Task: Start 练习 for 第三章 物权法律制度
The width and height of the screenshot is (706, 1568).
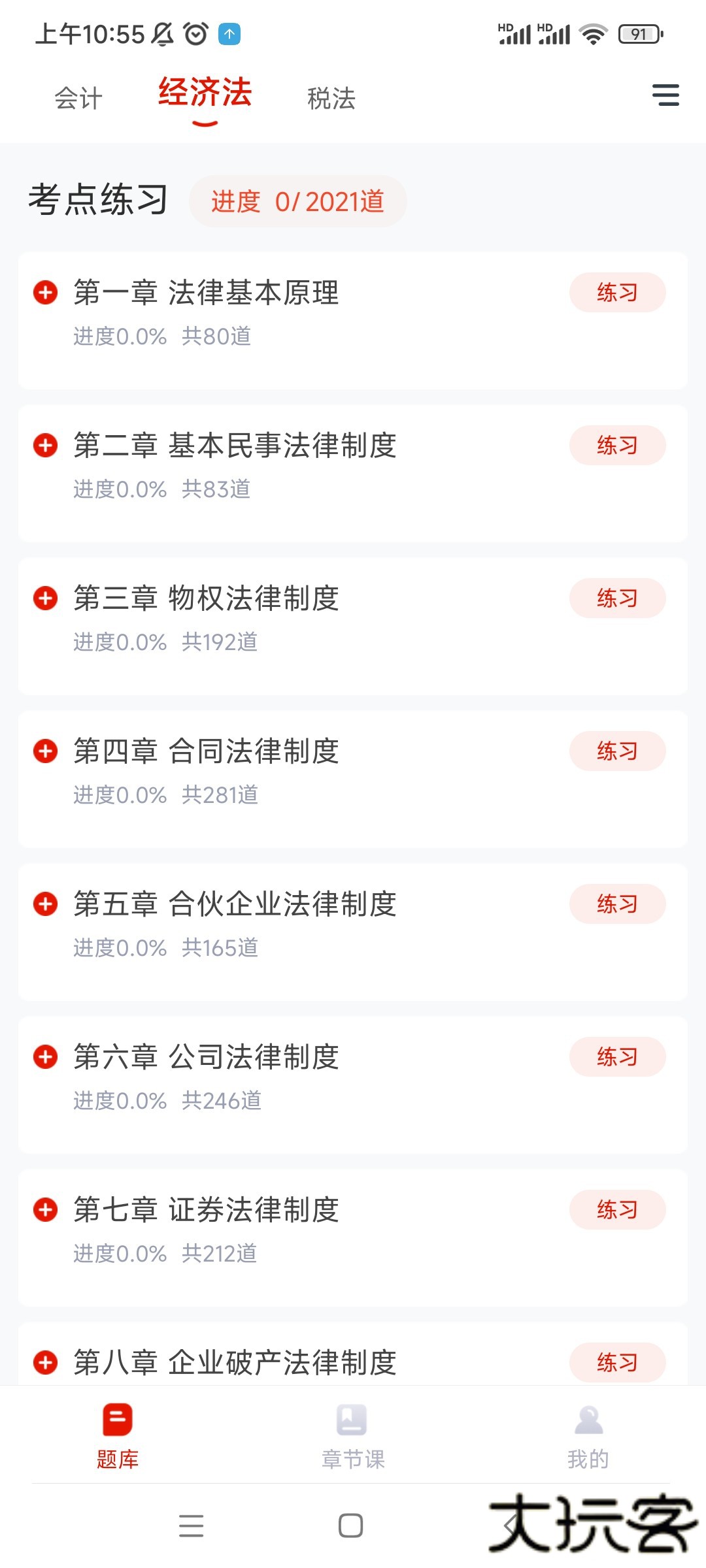Action: [x=617, y=598]
